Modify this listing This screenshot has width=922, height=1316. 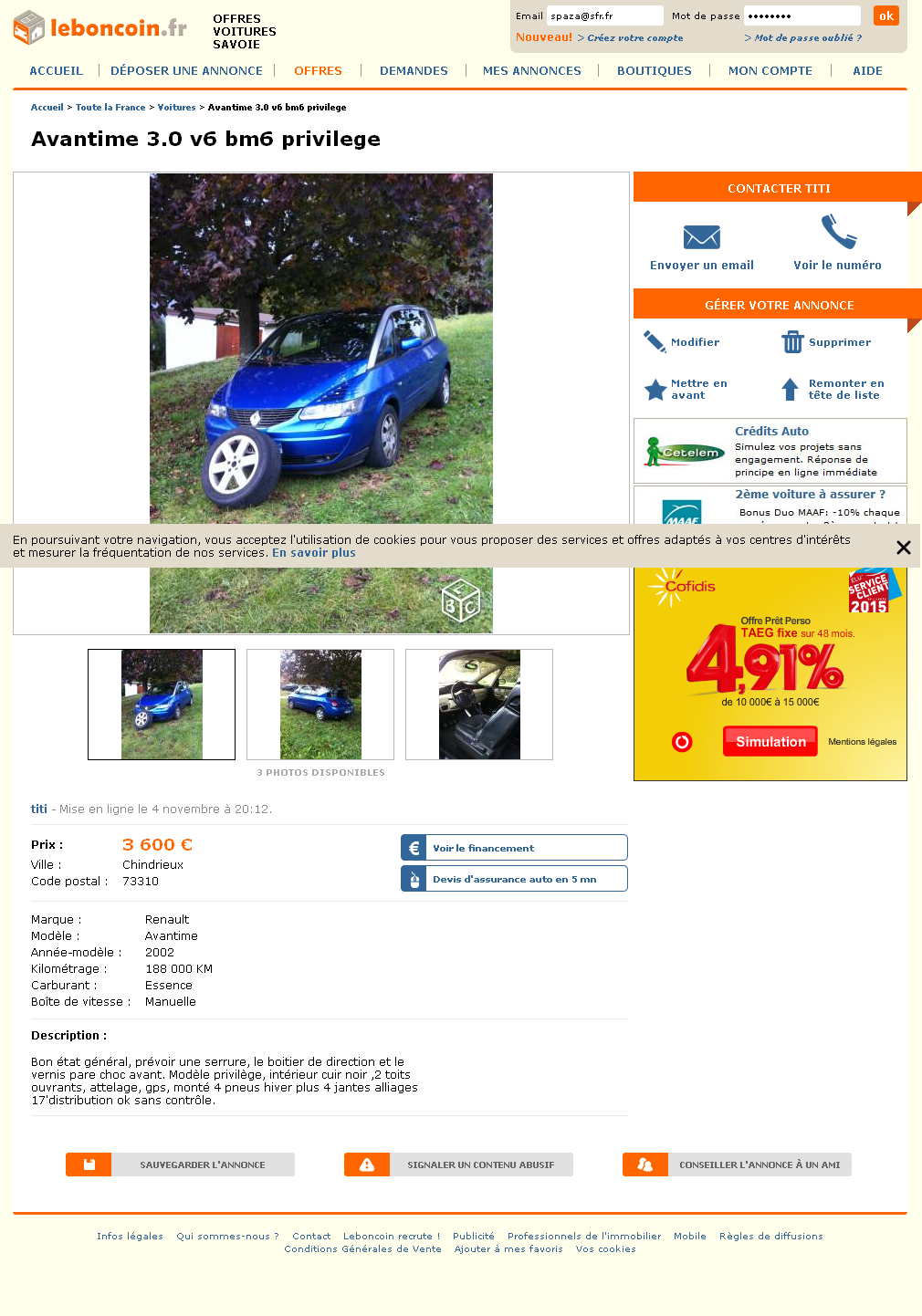tap(682, 342)
